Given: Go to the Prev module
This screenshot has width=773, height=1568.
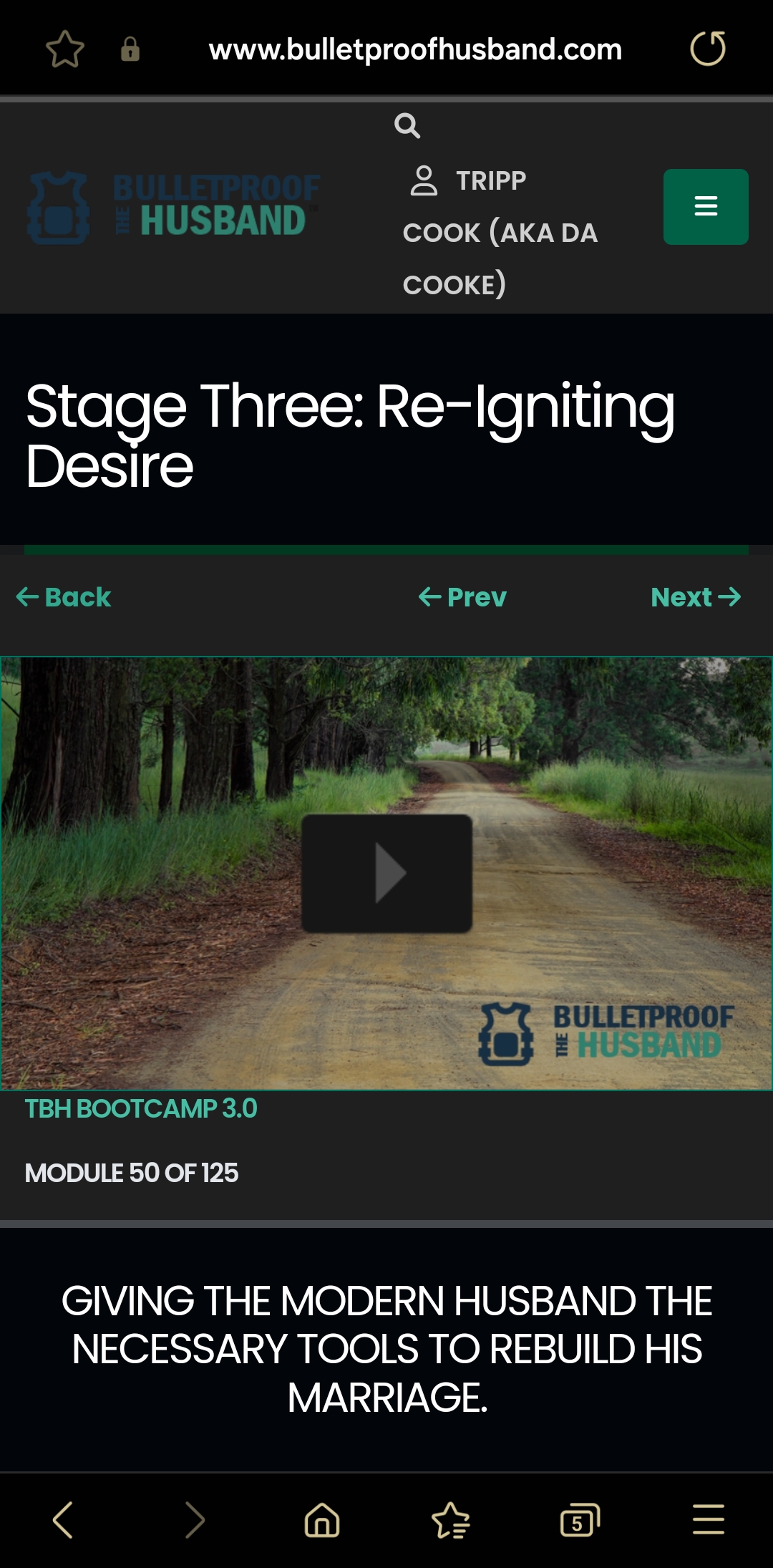Looking at the screenshot, I should tap(463, 597).
